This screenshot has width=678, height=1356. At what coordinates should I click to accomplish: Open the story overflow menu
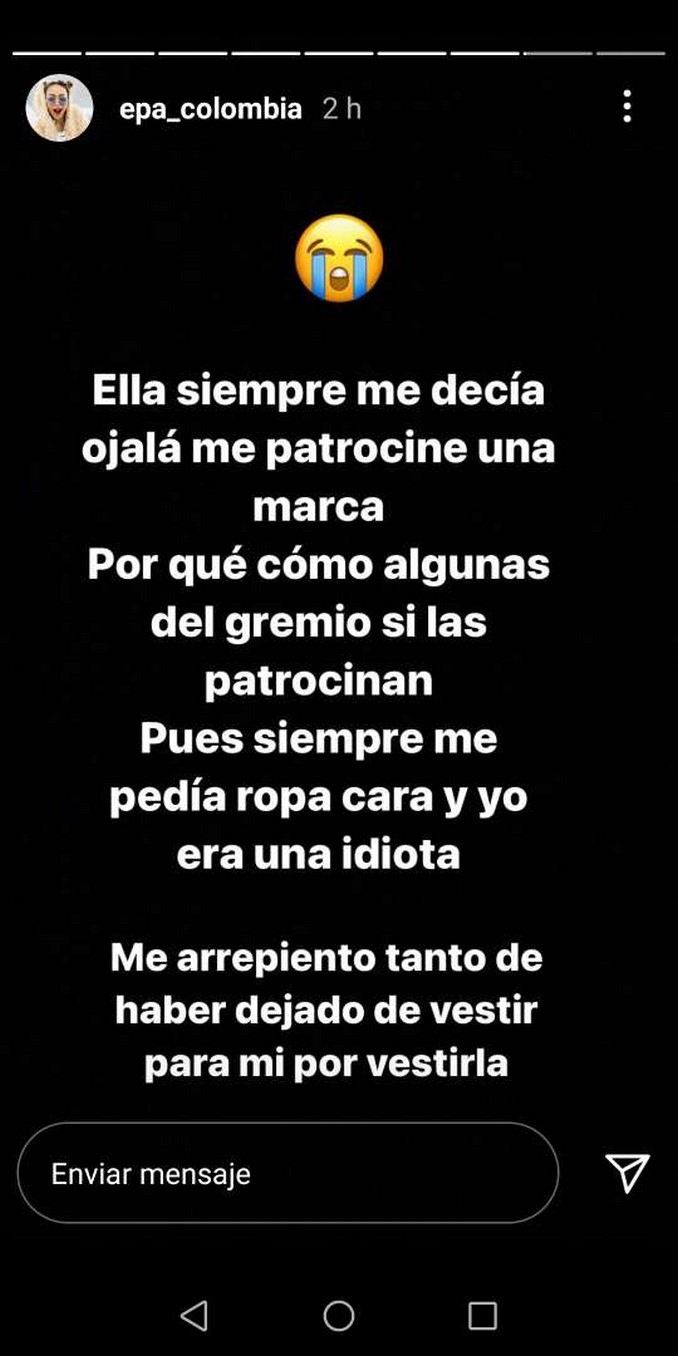tap(627, 106)
